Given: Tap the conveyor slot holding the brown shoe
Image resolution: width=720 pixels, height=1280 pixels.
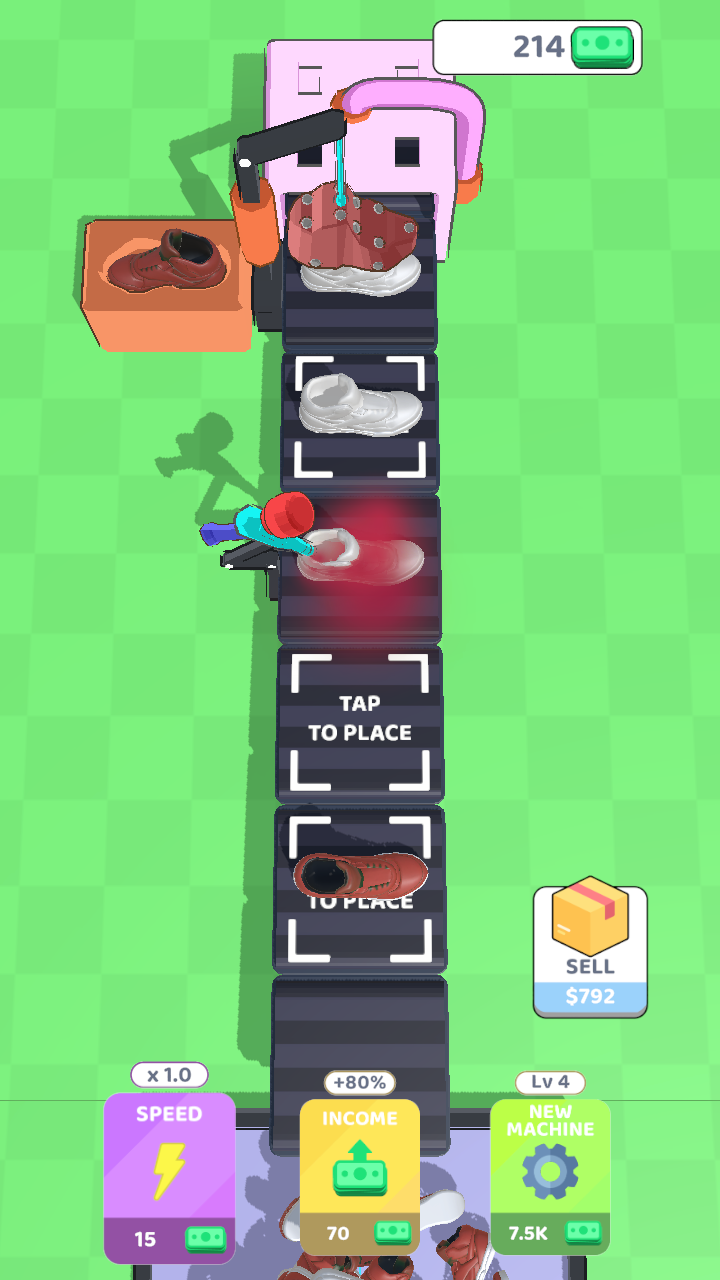Looking at the screenshot, I should coord(360,887).
